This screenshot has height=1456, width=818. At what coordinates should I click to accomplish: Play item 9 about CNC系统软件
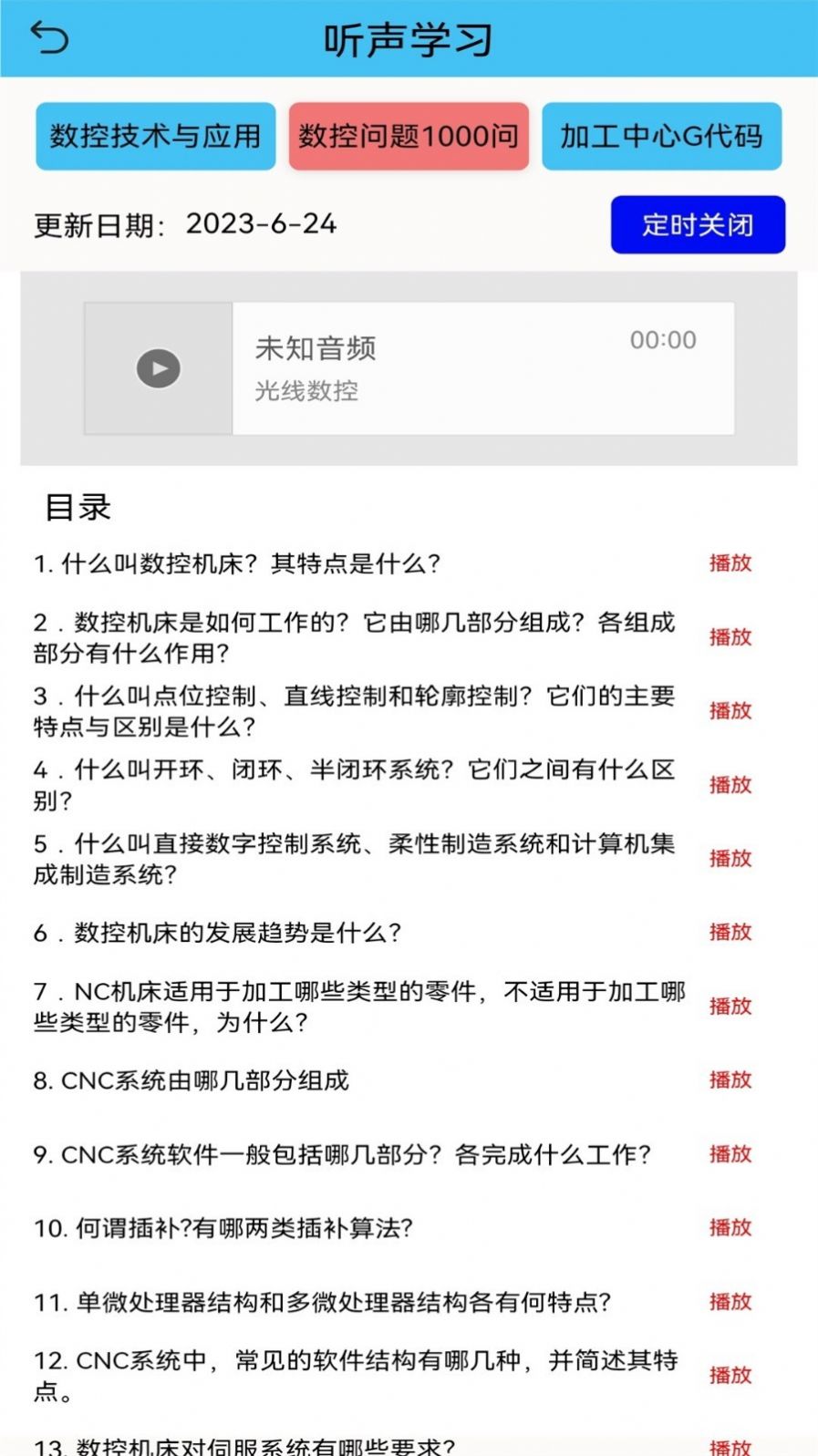[x=730, y=1154]
